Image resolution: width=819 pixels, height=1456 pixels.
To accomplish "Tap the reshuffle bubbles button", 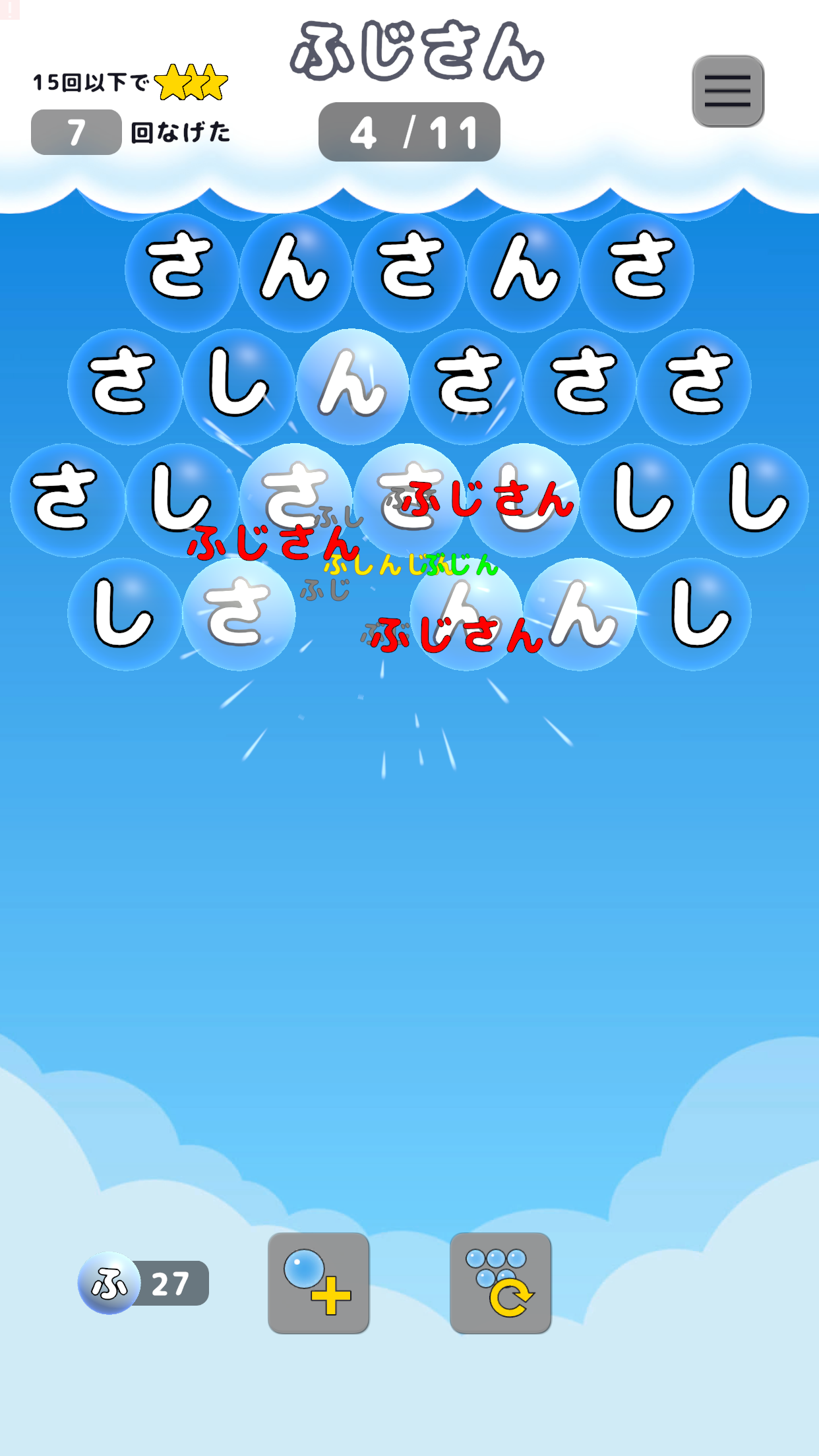I will pos(500,1283).
